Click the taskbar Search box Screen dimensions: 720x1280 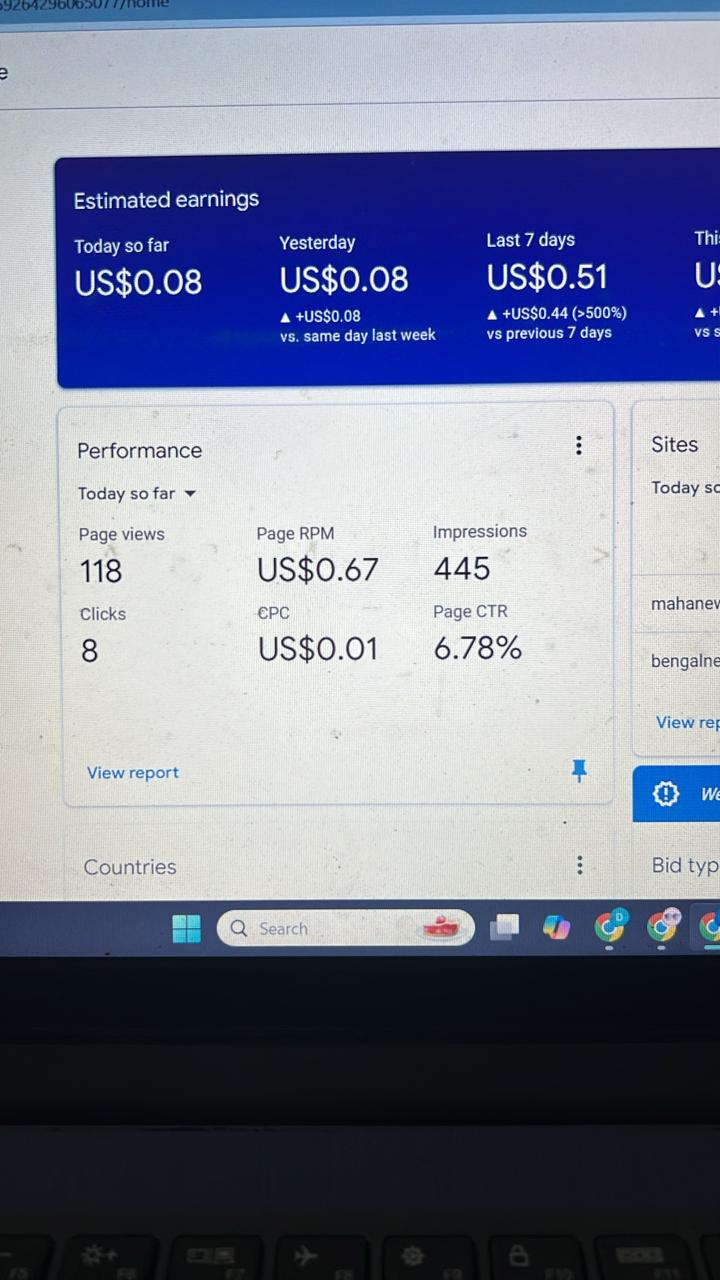[x=346, y=928]
